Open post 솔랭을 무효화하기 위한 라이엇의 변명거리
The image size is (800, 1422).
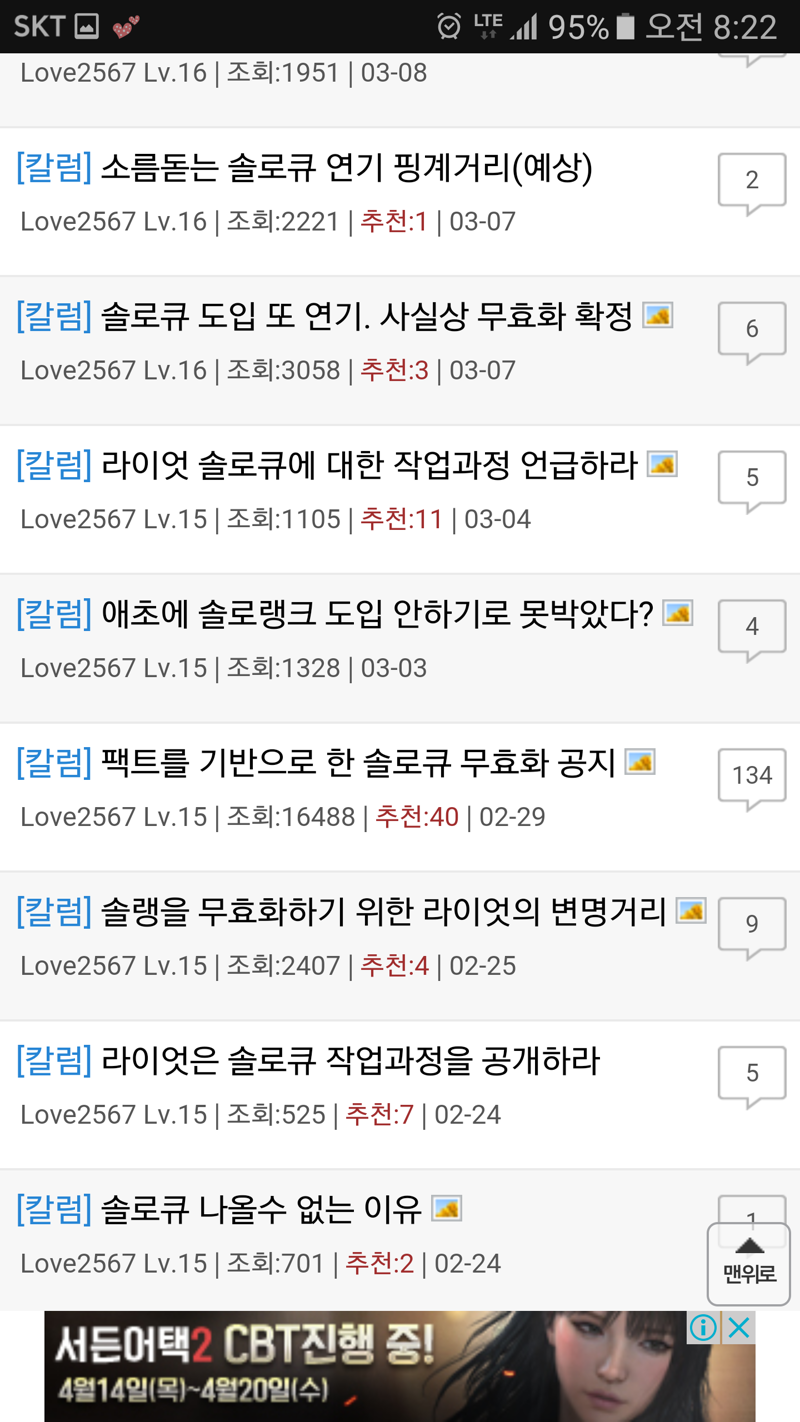coord(383,911)
